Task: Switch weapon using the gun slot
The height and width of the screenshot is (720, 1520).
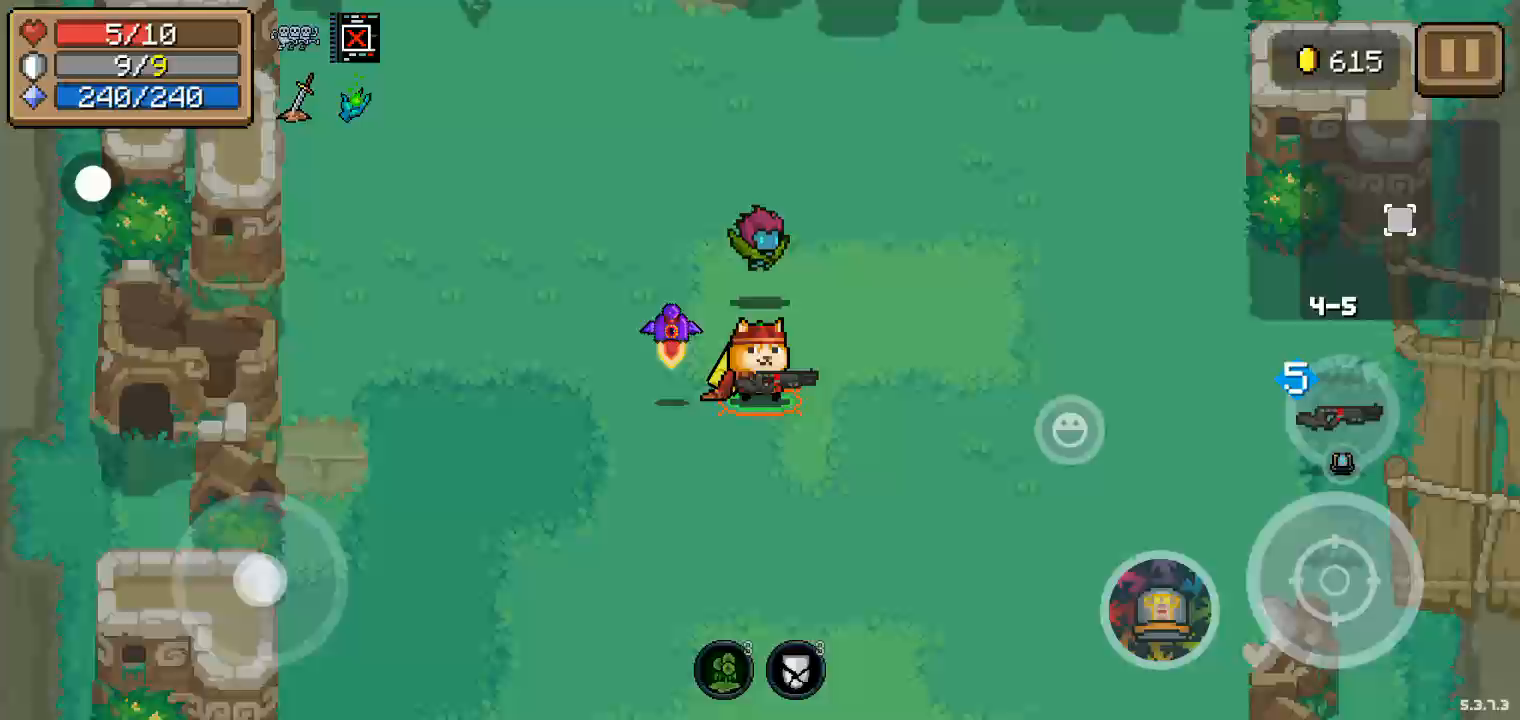Action: click(x=1340, y=415)
